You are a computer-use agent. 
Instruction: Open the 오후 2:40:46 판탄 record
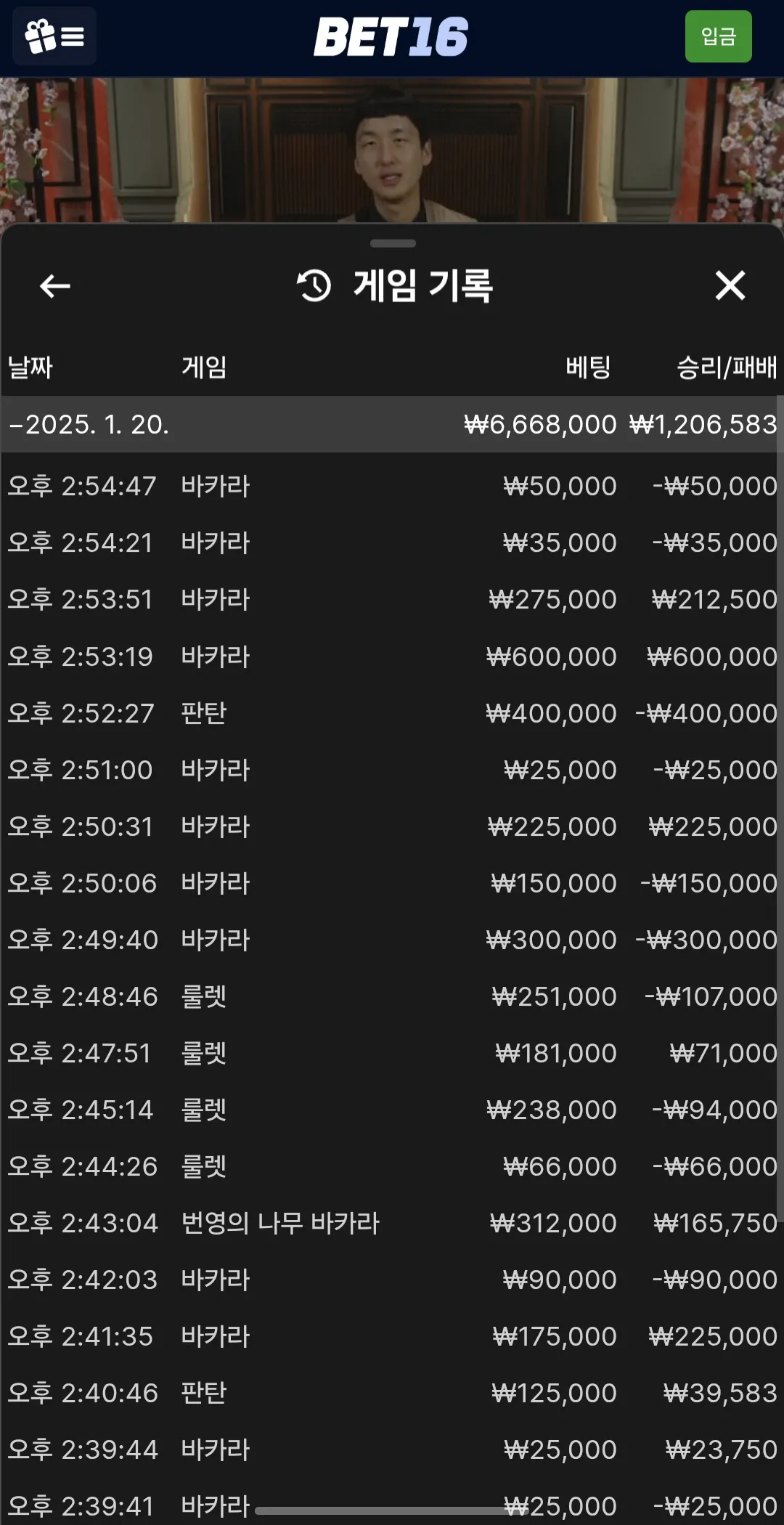(392, 1393)
